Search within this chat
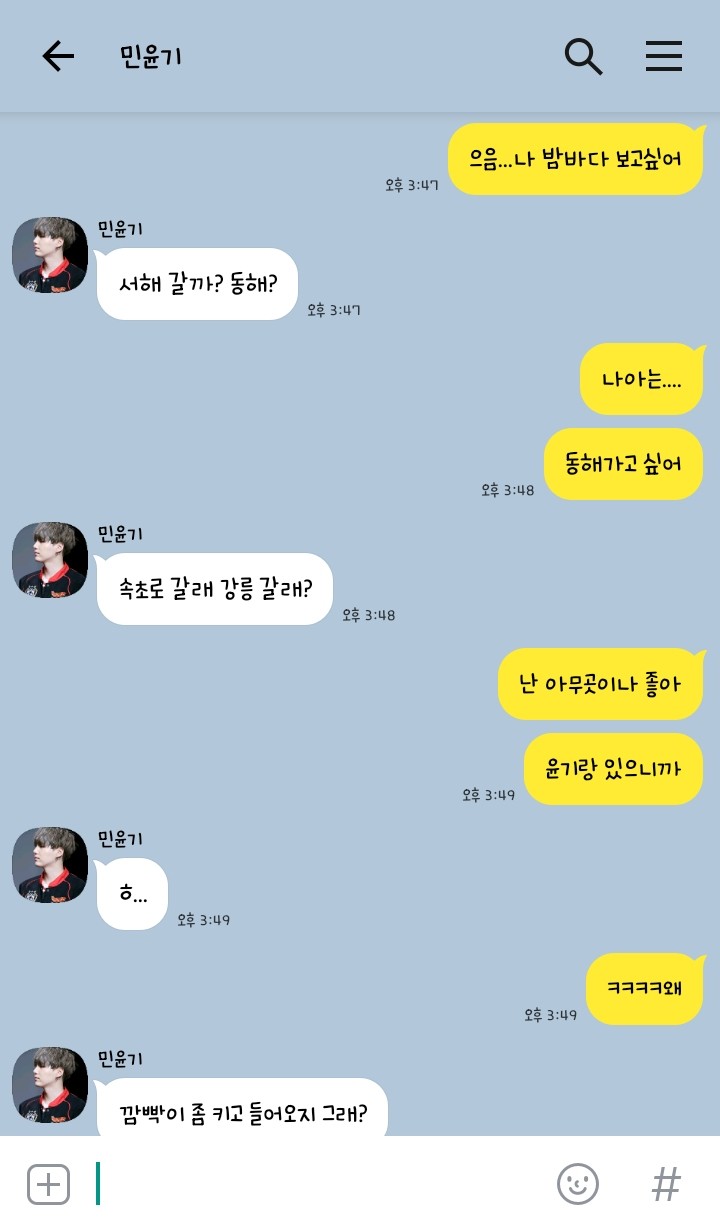720x1232 pixels. coord(583,57)
